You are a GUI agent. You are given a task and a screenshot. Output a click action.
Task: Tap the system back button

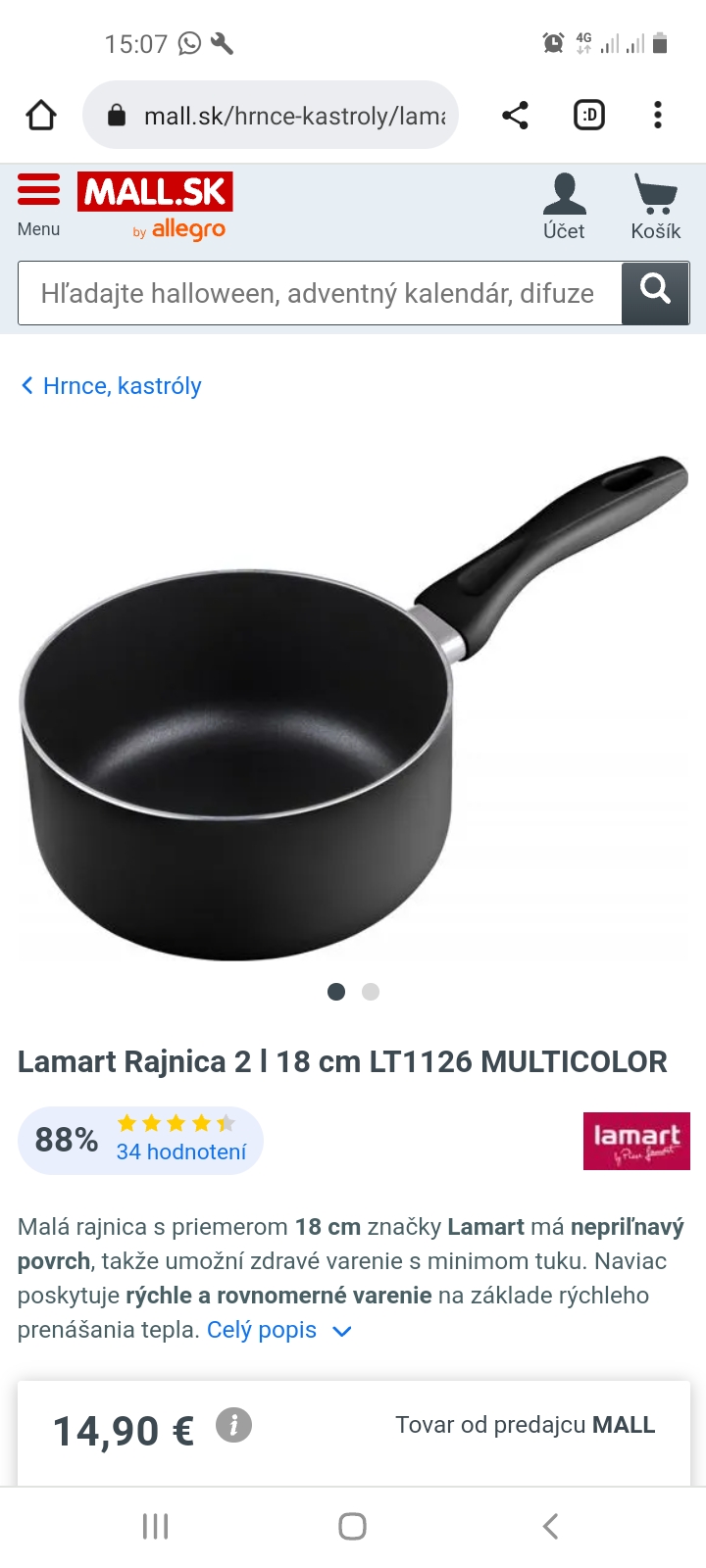(x=550, y=1526)
